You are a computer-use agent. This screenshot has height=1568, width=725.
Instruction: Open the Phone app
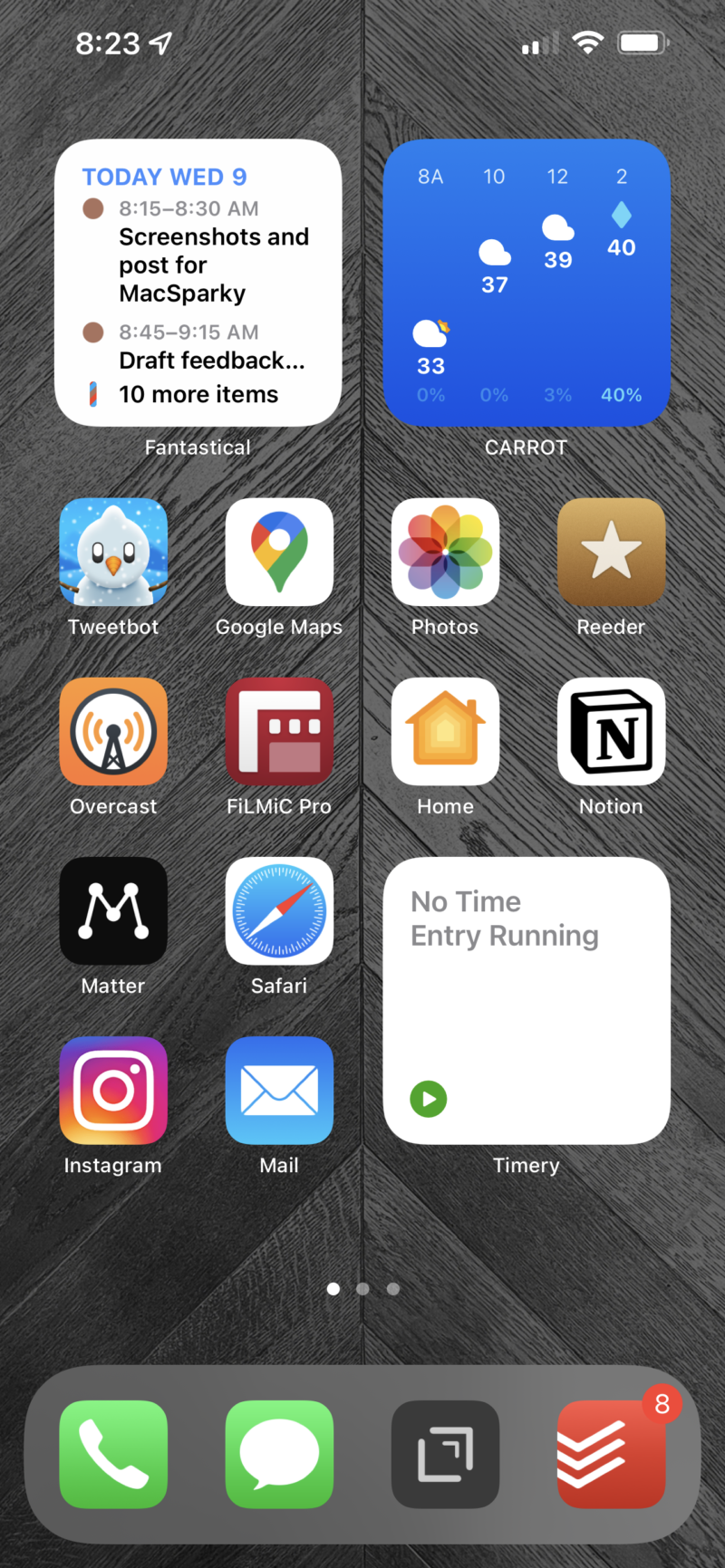[113, 1454]
